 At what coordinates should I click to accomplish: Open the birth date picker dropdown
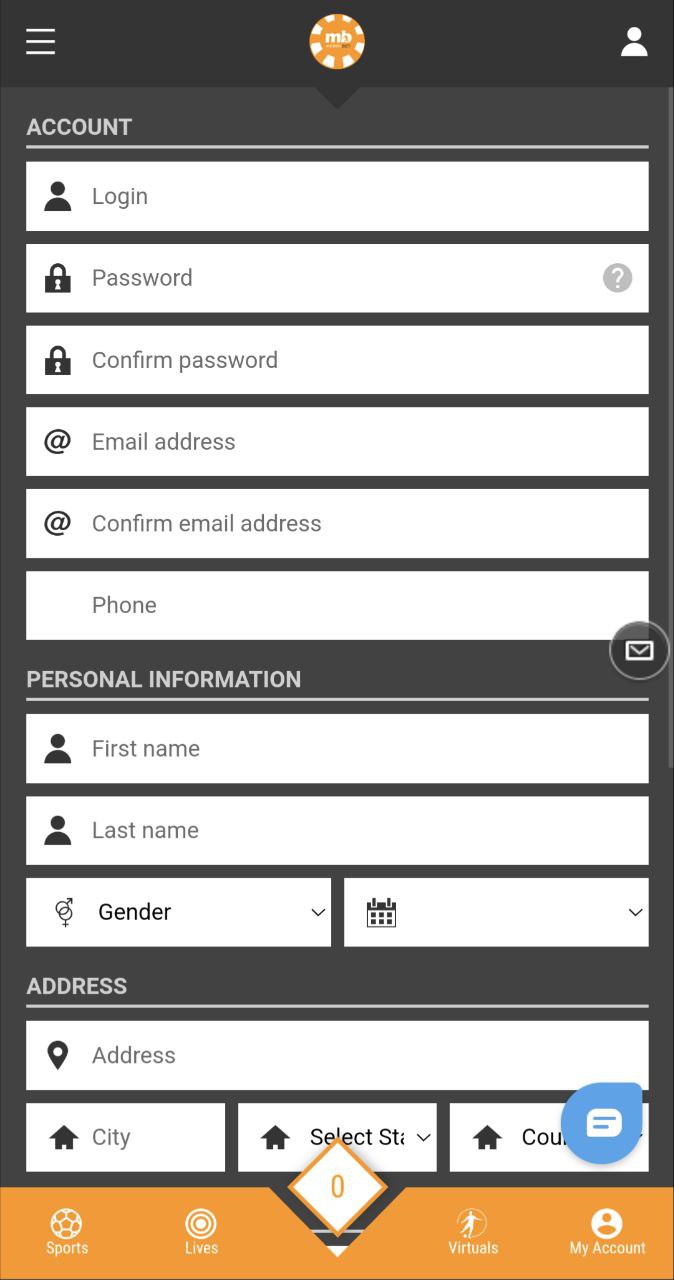point(496,912)
